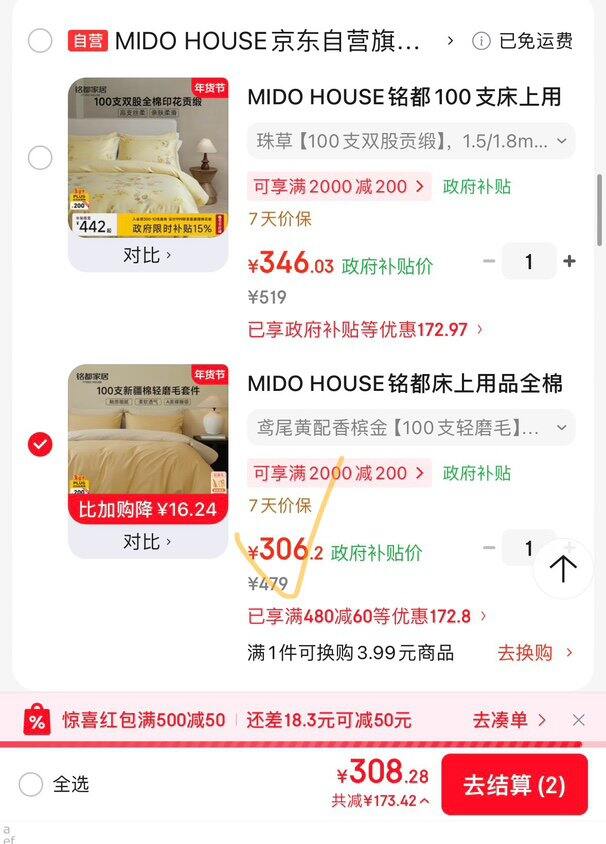Tap 对比 under the 鸢尾黄 bedding set
606x844 pixels.
tap(148, 541)
